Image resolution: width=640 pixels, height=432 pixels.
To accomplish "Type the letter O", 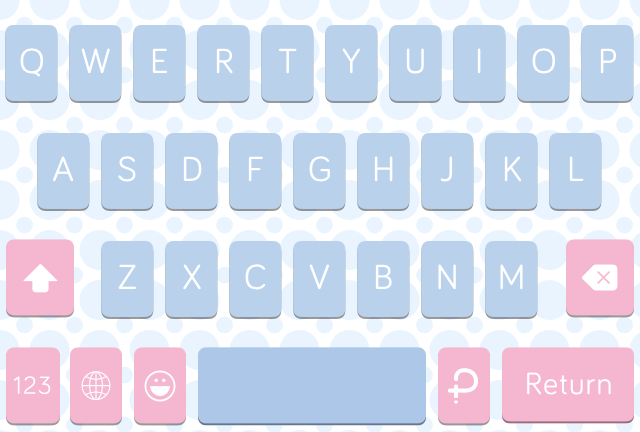I will pos(543,62).
